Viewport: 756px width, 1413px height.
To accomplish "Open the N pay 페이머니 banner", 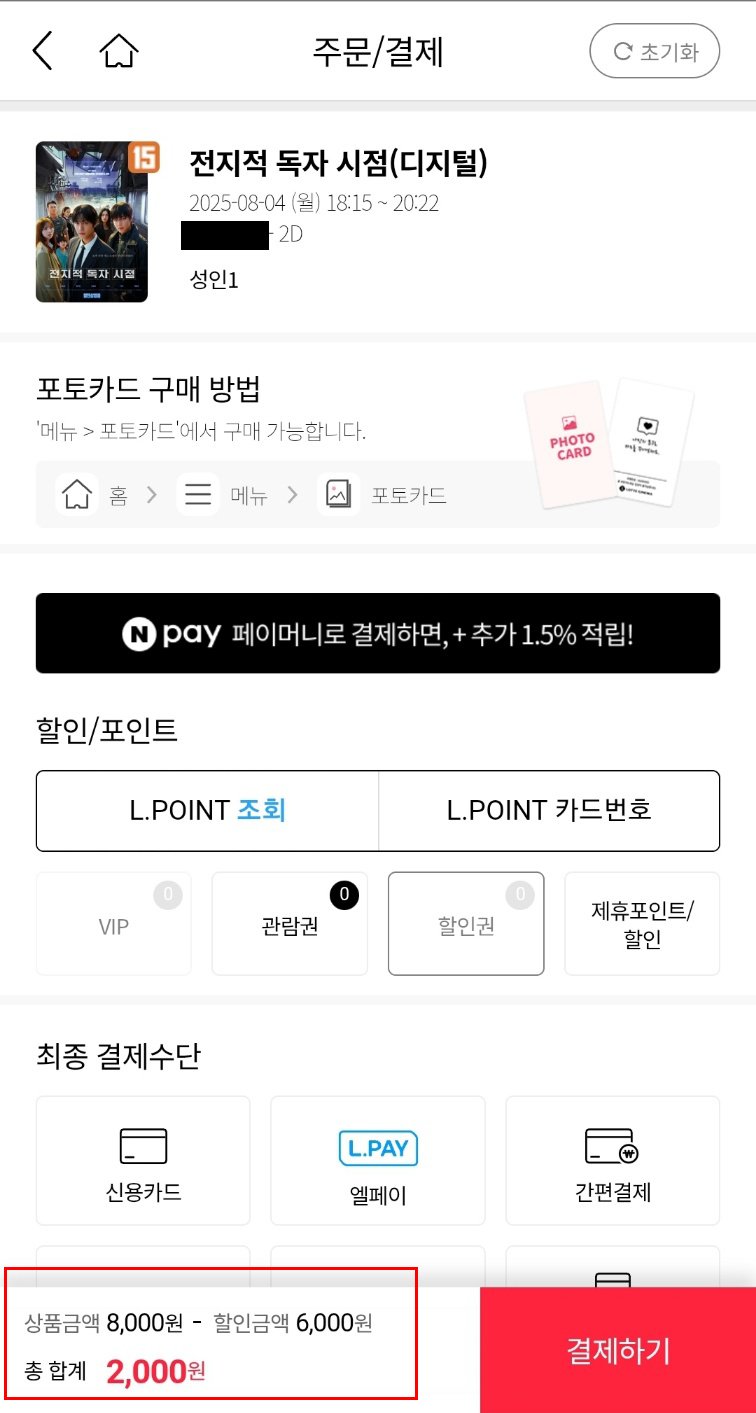I will click(x=378, y=633).
